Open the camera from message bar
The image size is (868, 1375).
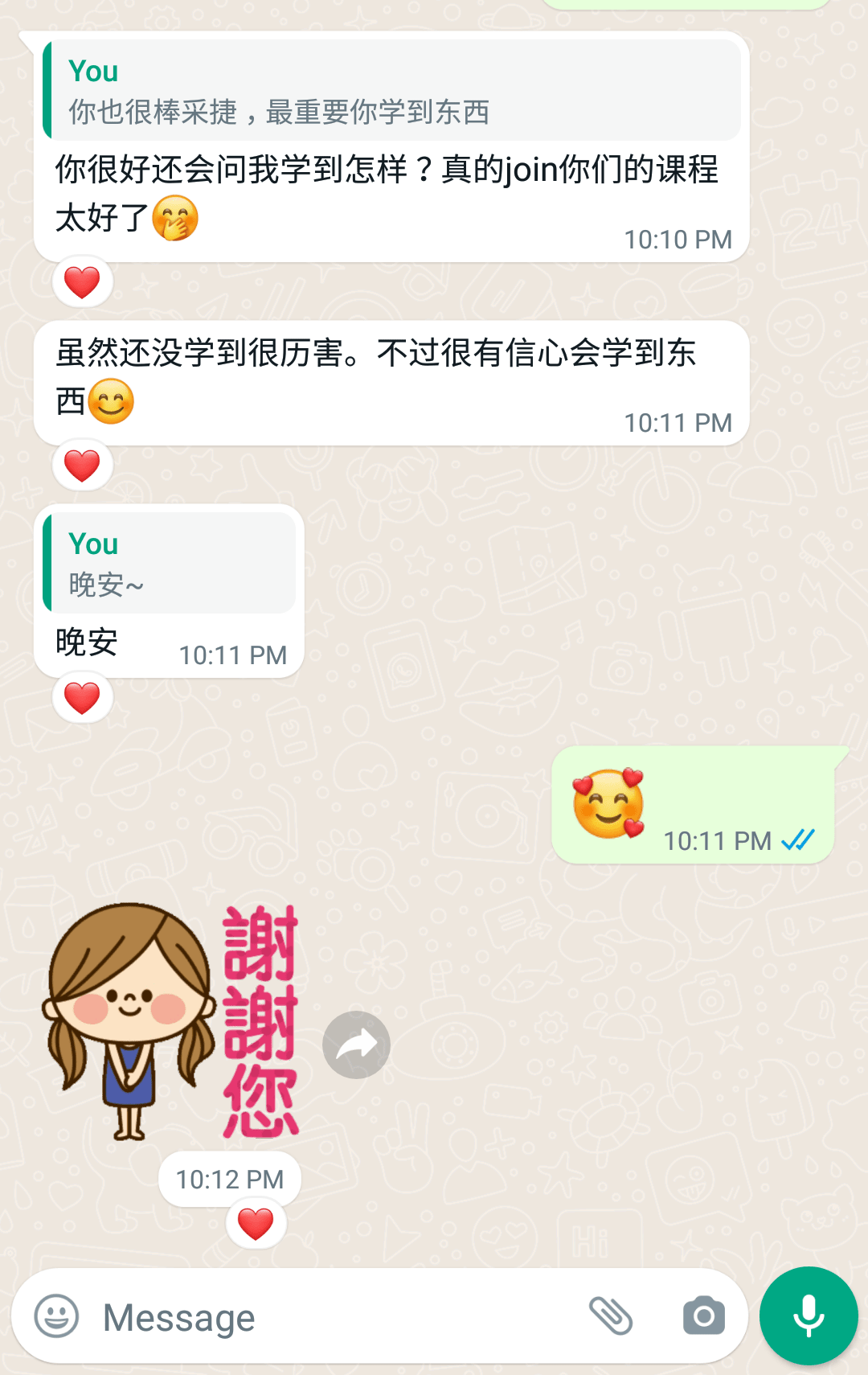click(x=703, y=1316)
